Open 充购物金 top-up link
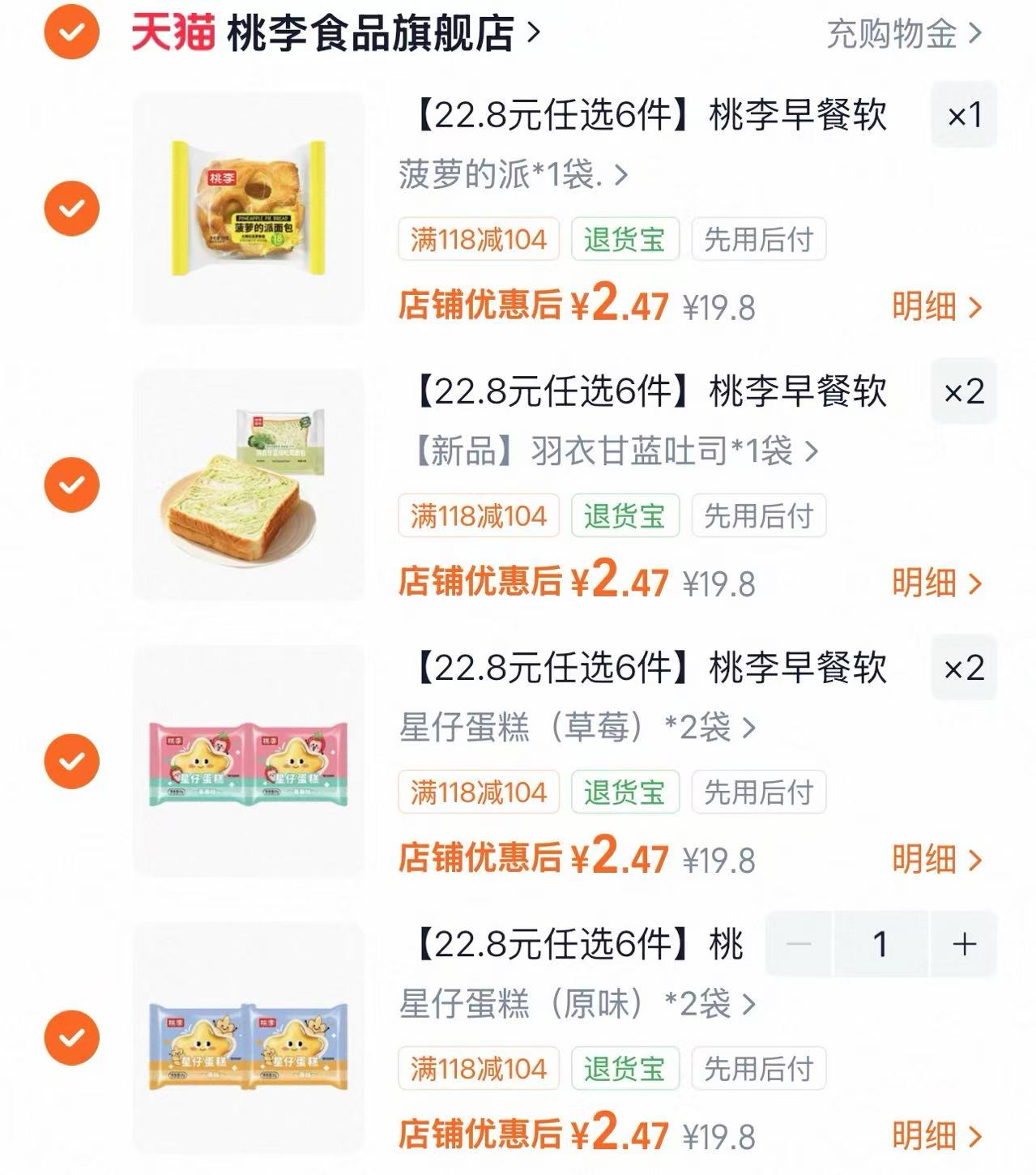 (x=904, y=34)
